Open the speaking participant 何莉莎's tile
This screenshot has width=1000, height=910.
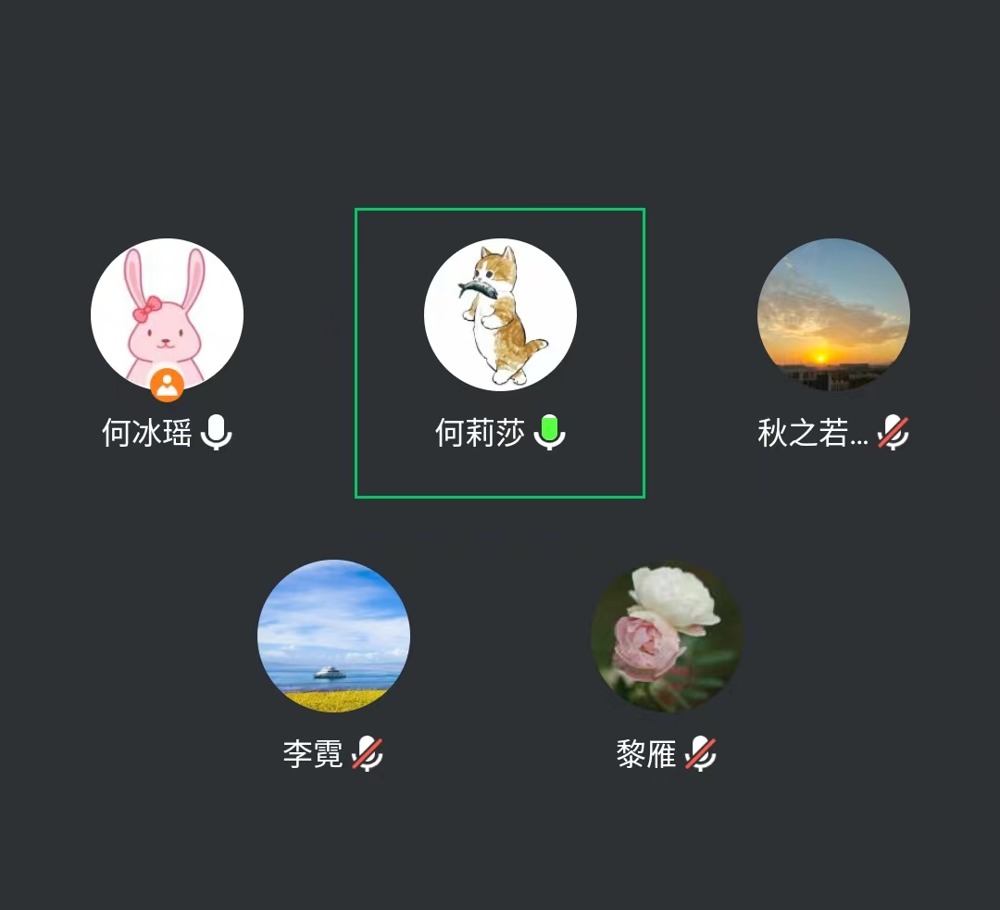pyautogui.click(x=500, y=353)
